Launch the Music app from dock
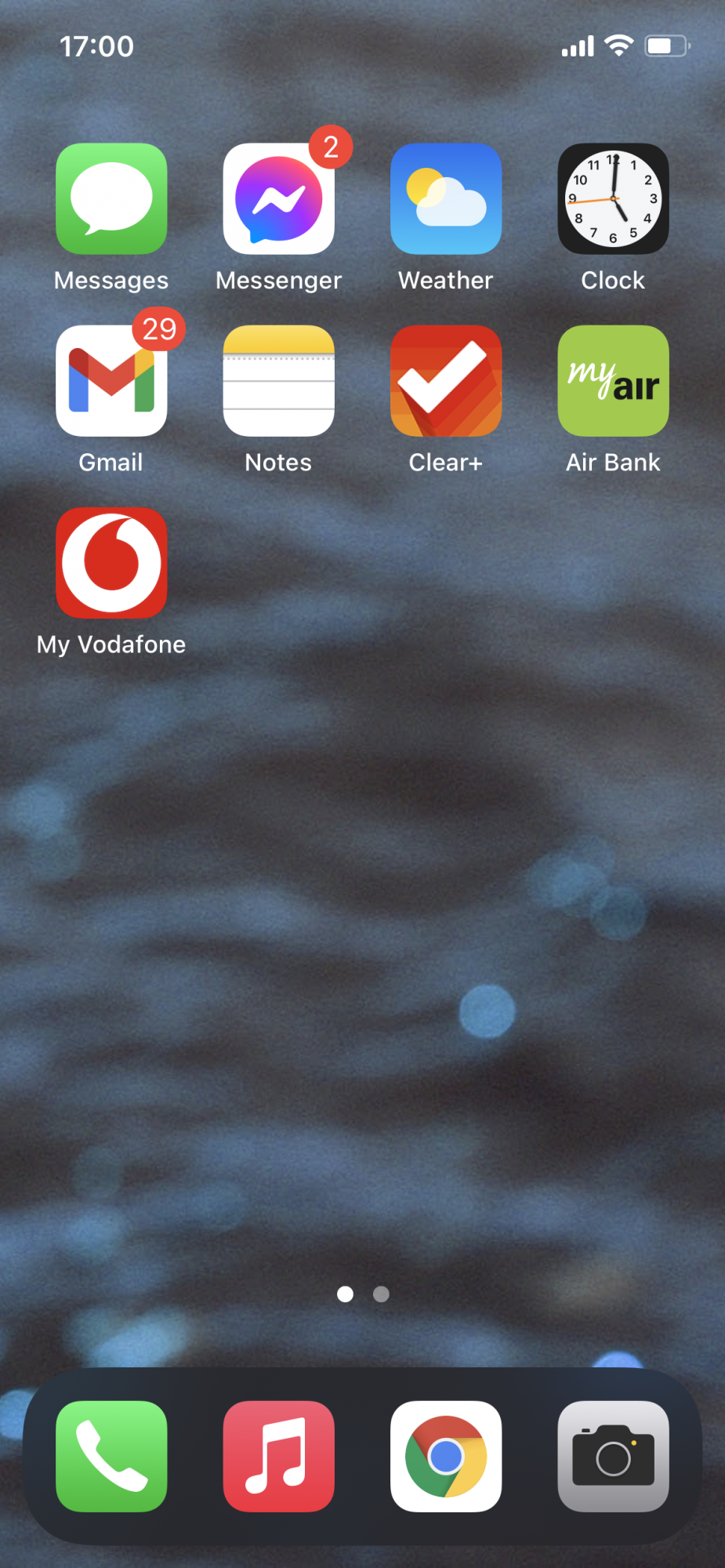 [x=278, y=1456]
